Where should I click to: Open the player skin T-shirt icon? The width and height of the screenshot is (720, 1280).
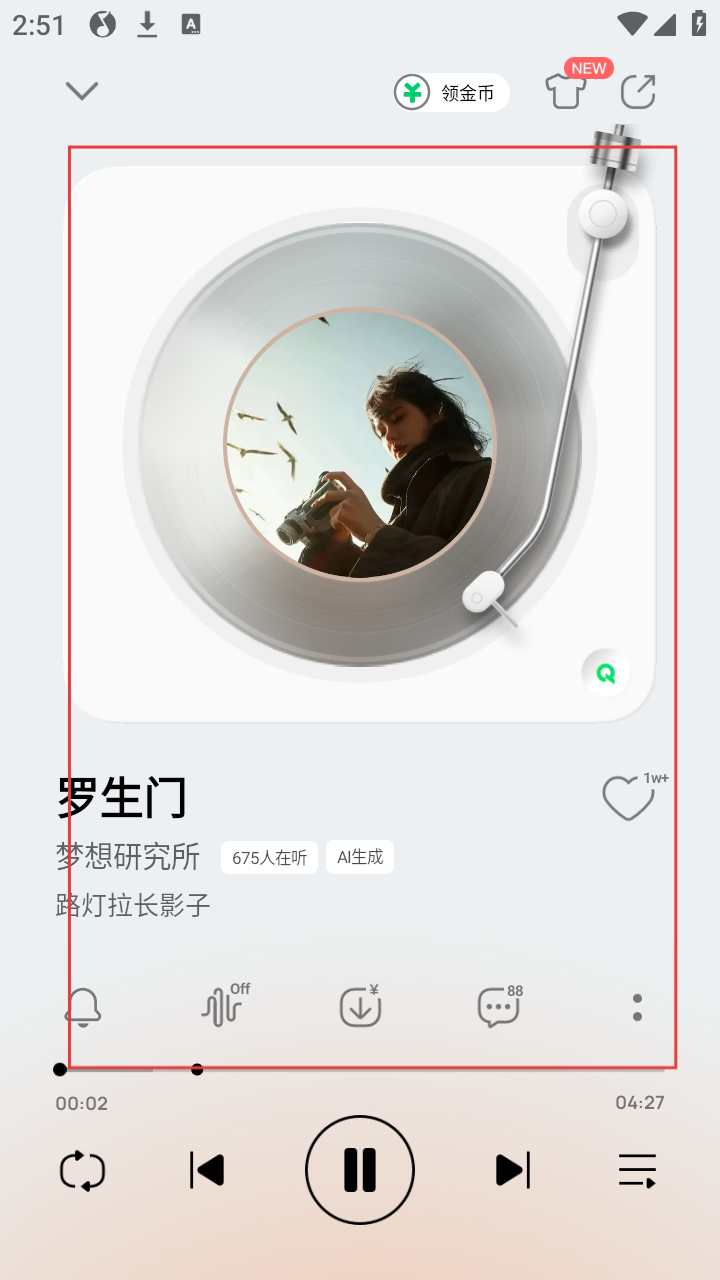coord(565,92)
